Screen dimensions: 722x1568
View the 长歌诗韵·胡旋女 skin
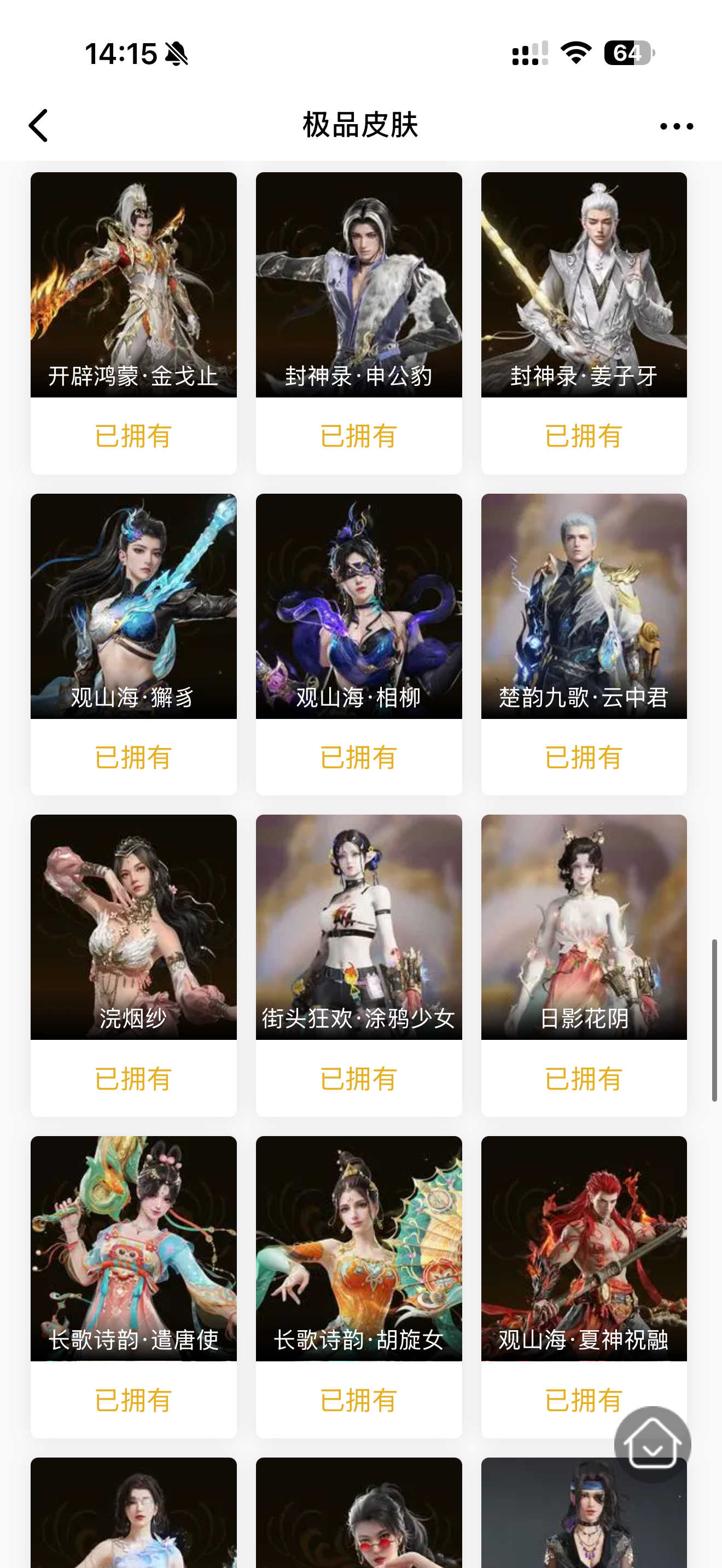(359, 1248)
